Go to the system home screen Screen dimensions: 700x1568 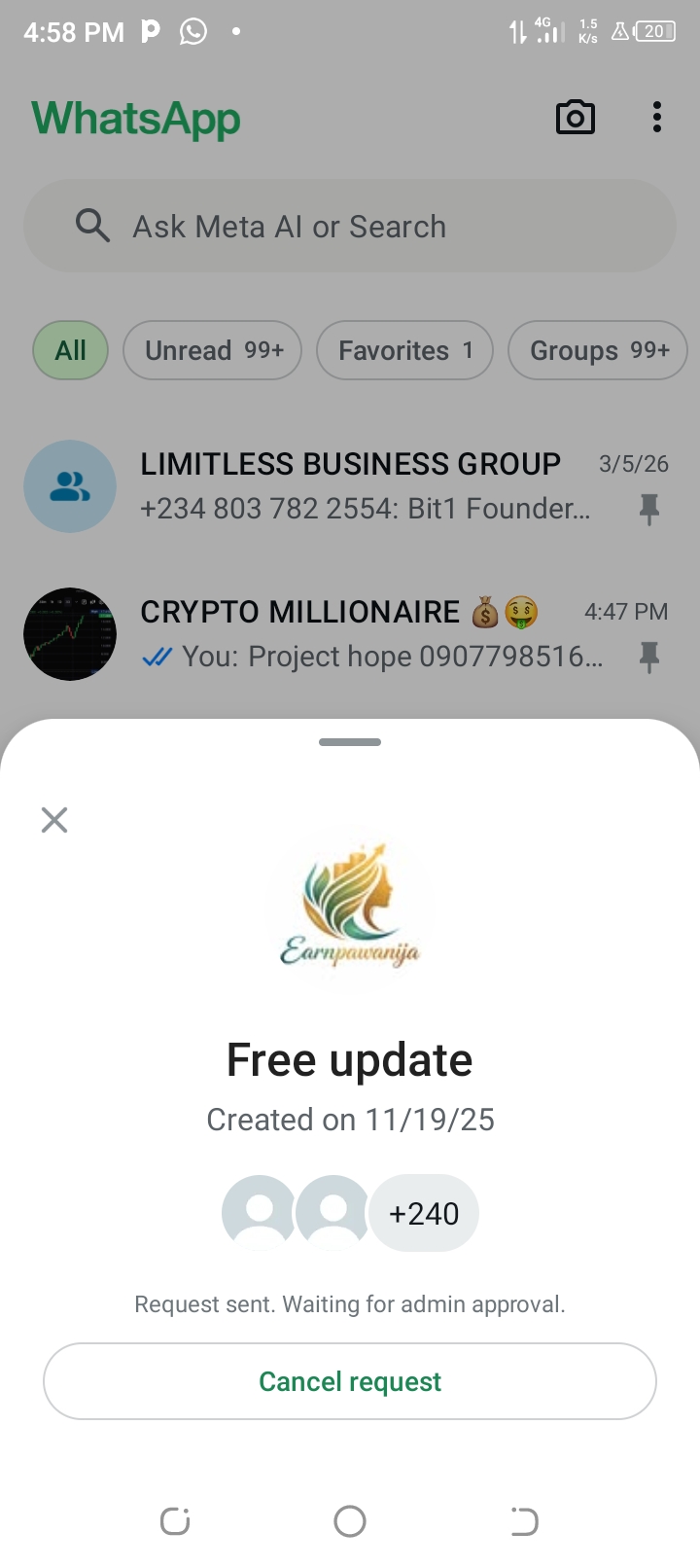[x=350, y=1520]
